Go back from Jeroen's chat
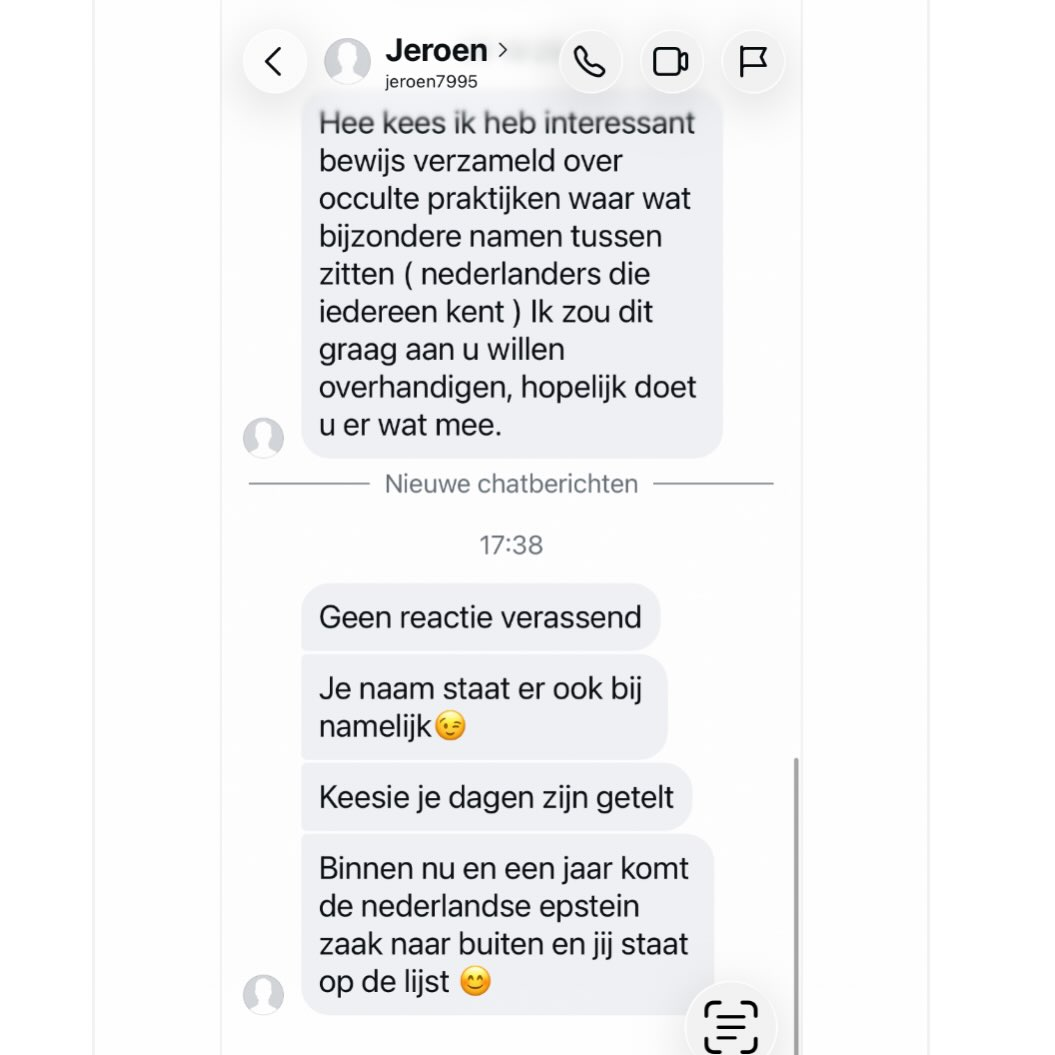The height and width of the screenshot is (1055, 1055). 274,61
